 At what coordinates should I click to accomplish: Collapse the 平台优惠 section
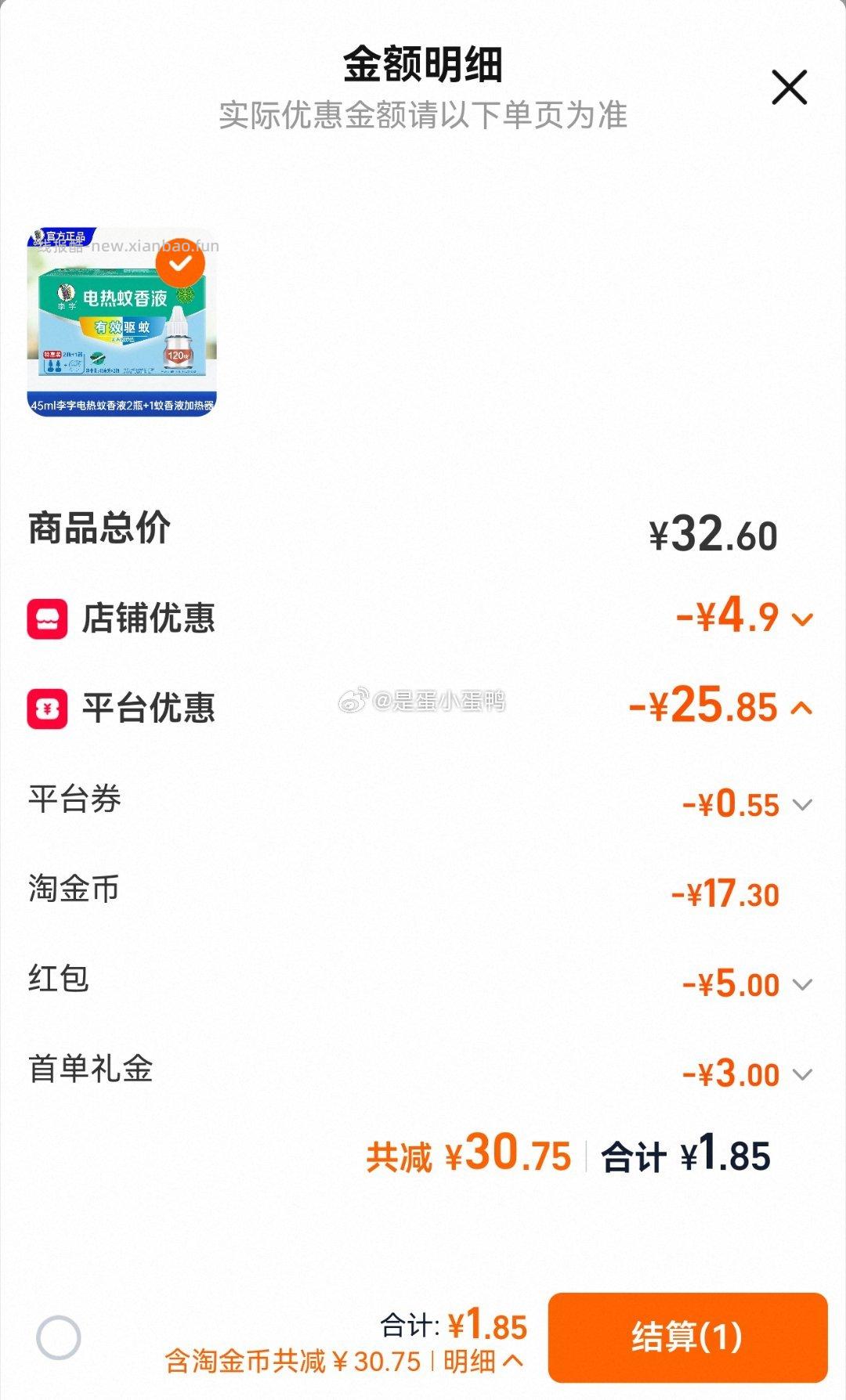(803, 709)
